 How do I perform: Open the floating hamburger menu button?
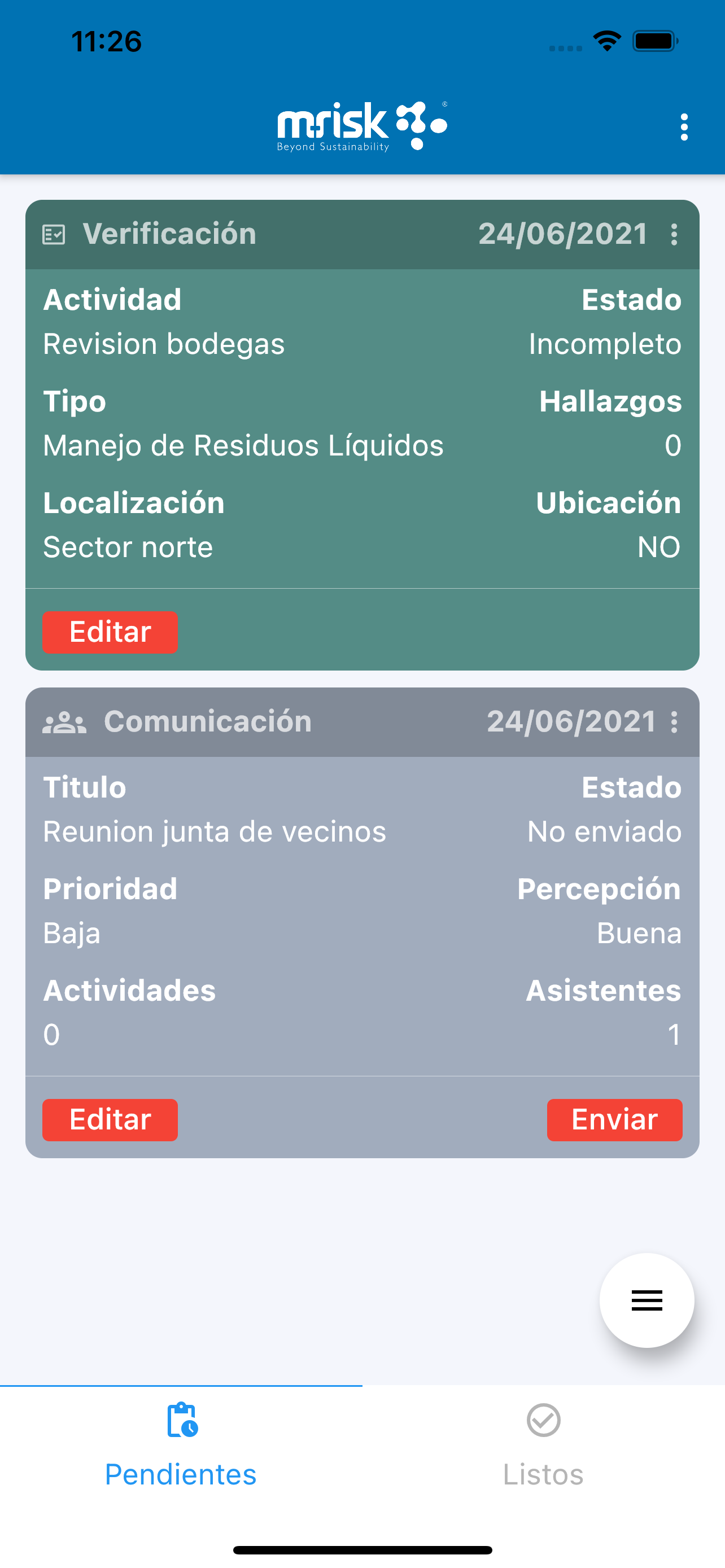(x=647, y=1300)
